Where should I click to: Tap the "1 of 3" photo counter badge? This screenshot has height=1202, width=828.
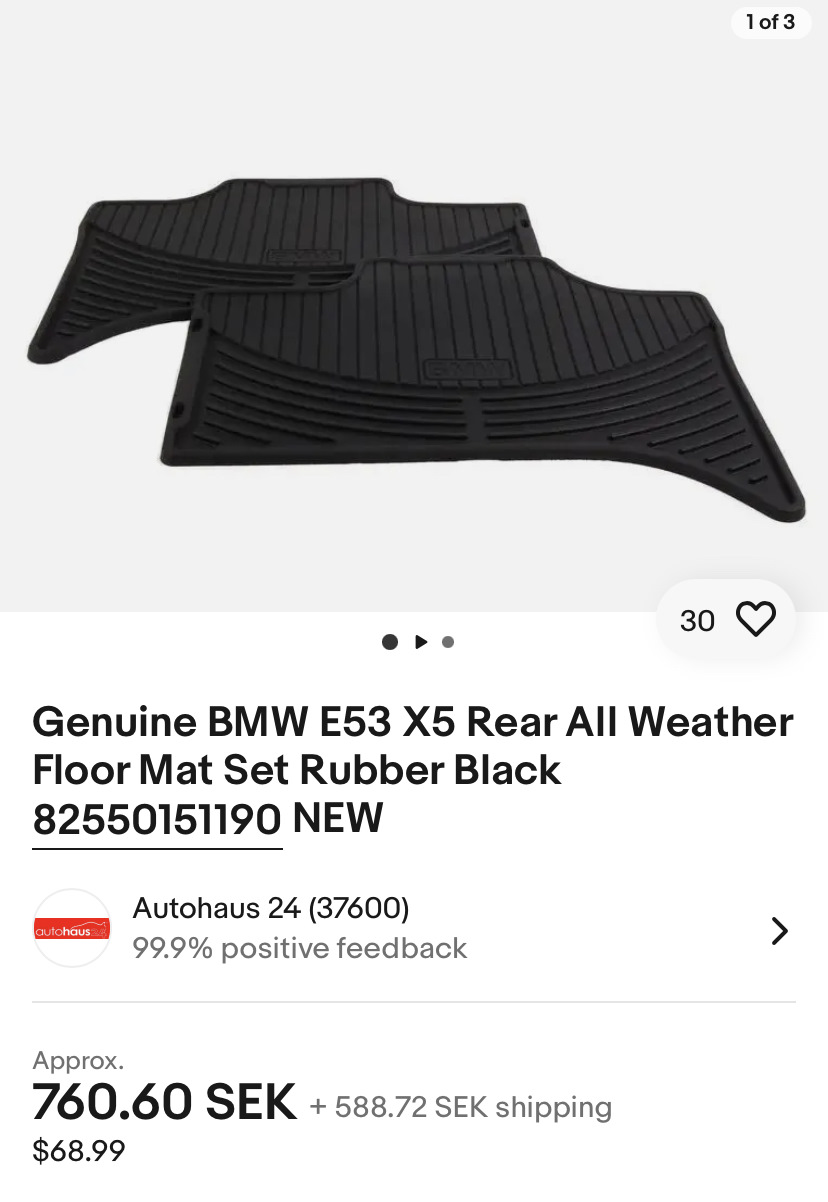coord(770,22)
